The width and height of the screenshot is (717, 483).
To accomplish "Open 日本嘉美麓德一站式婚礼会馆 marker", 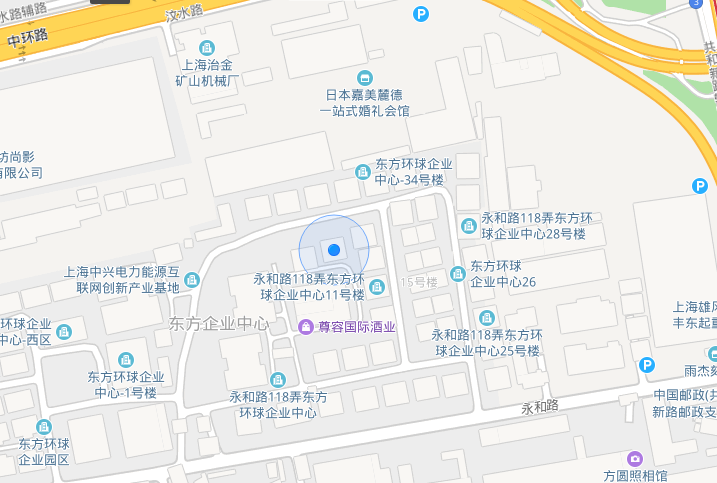I will coord(364,77).
